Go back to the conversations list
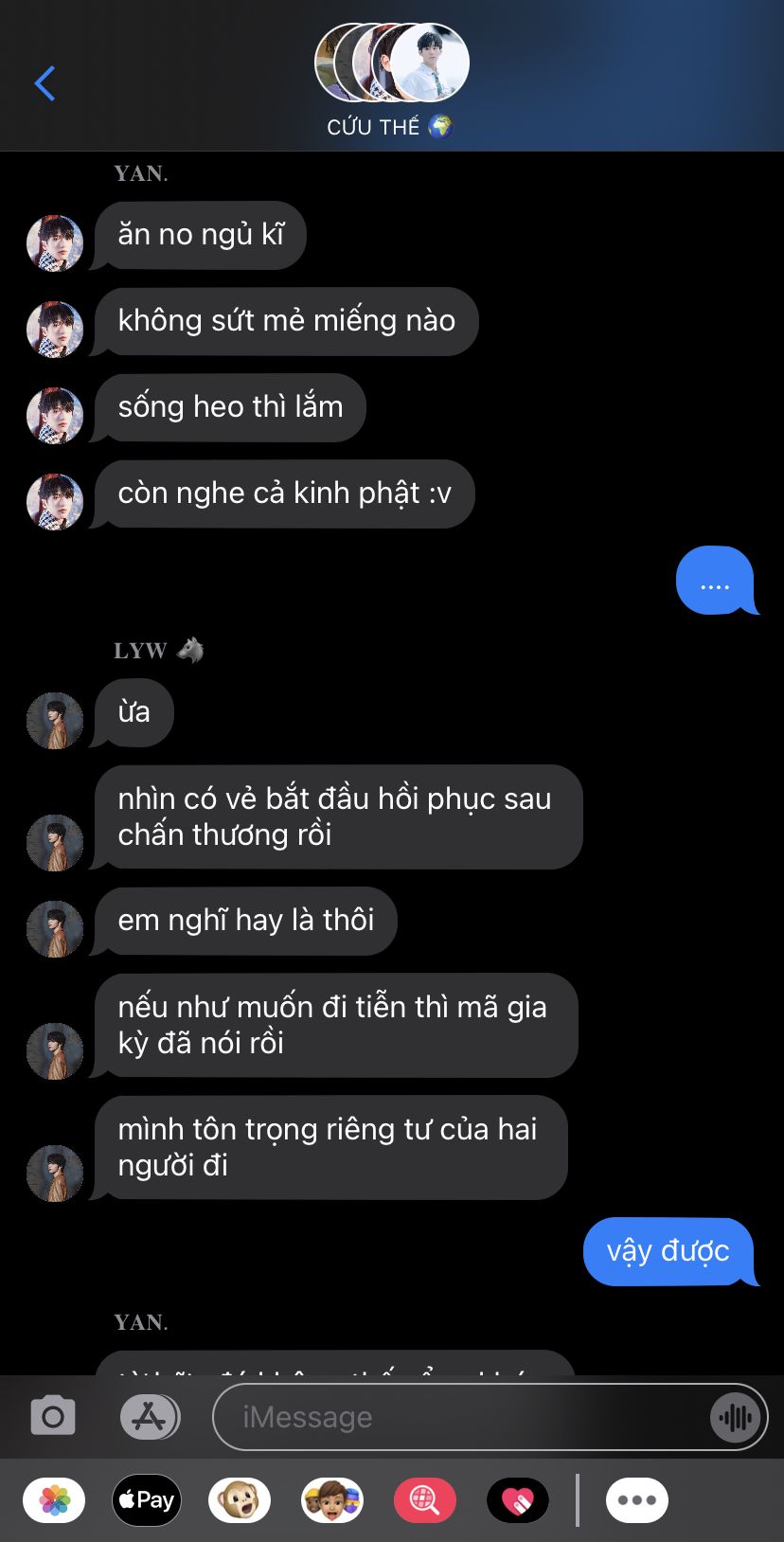Screen dimensions: 784x1542 [x=45, y=83]
